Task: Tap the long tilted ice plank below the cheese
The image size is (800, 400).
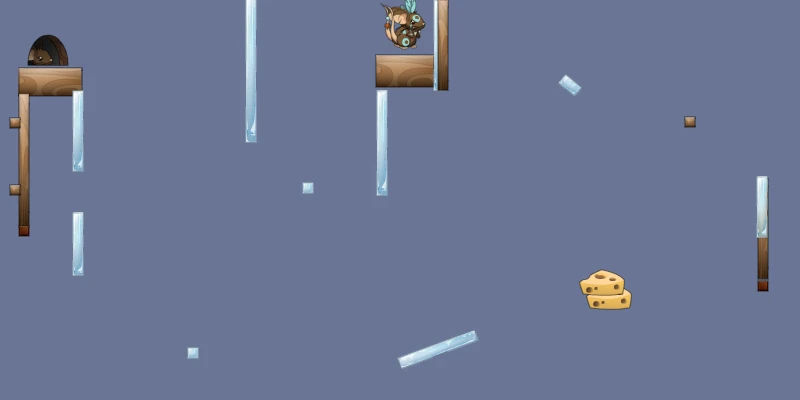Action: [438, 349]
